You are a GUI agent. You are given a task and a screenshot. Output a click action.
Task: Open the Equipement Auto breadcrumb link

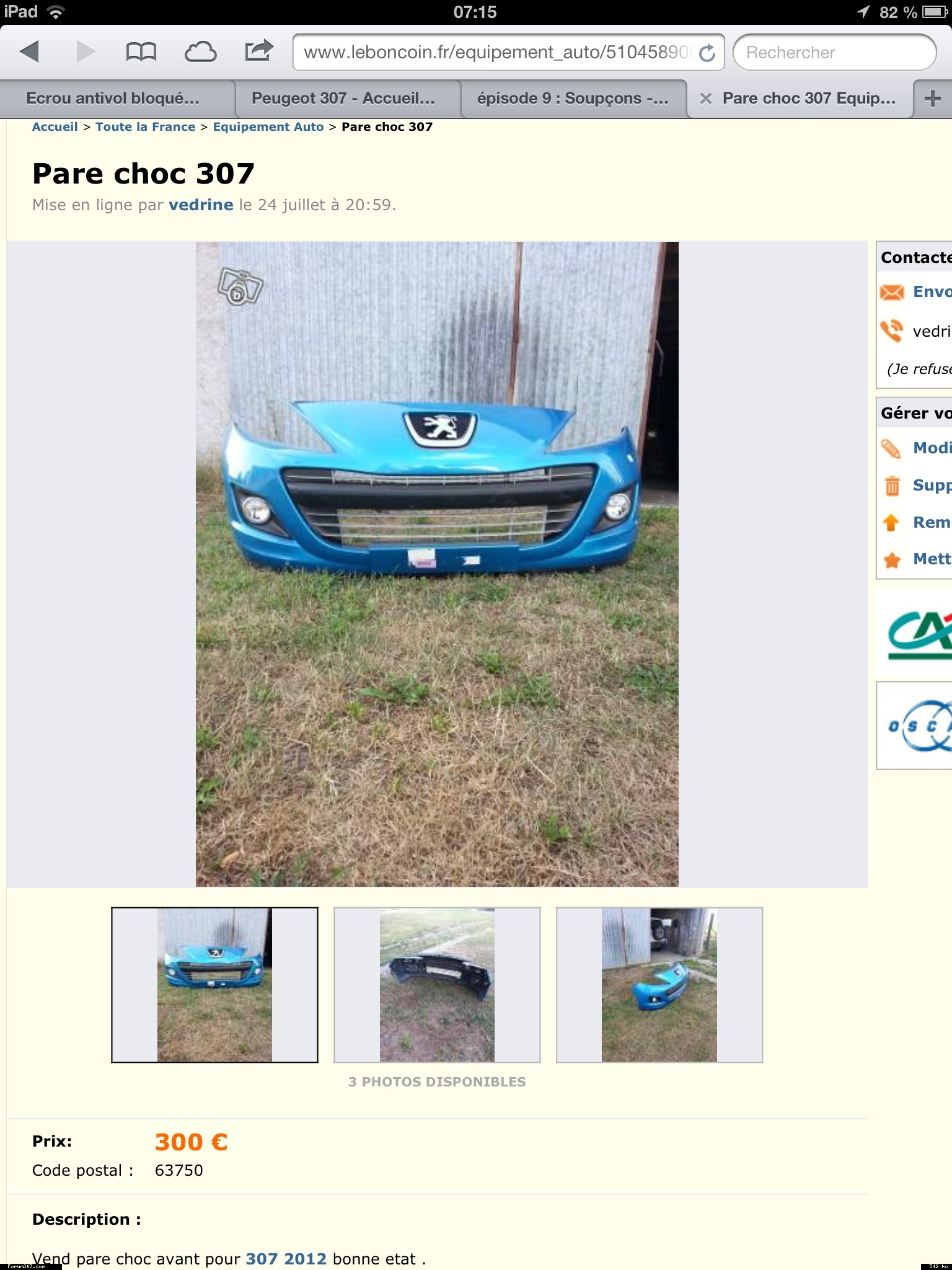click(x=268, y=127)
